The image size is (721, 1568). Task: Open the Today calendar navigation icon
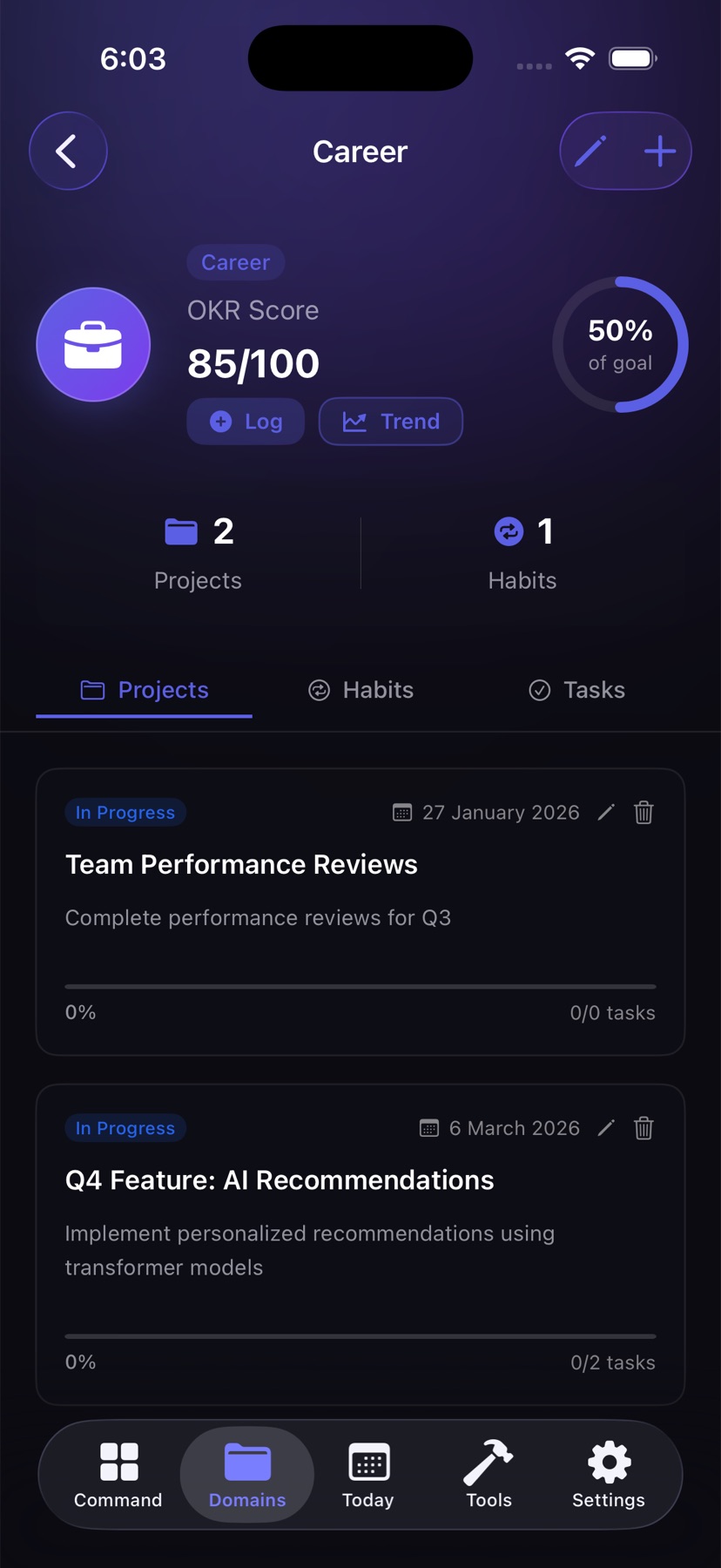tap(367, 1474)
